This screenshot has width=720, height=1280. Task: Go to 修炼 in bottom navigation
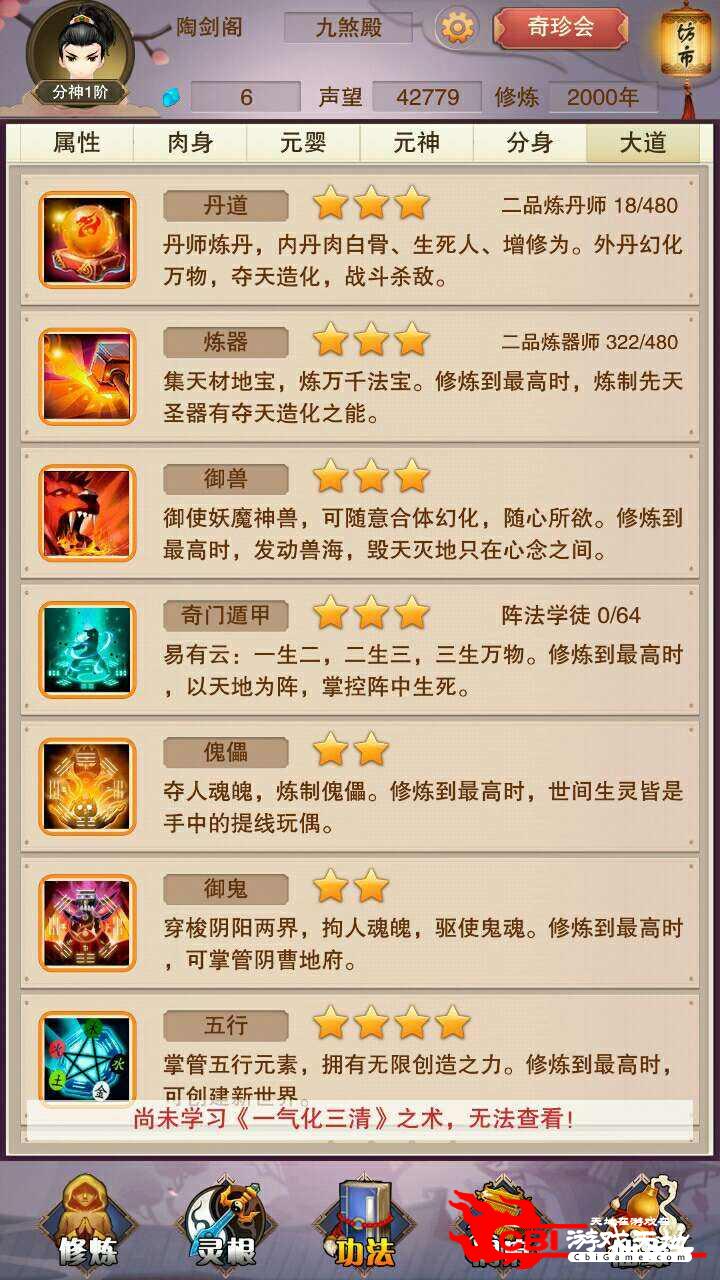pos(89,1222)
